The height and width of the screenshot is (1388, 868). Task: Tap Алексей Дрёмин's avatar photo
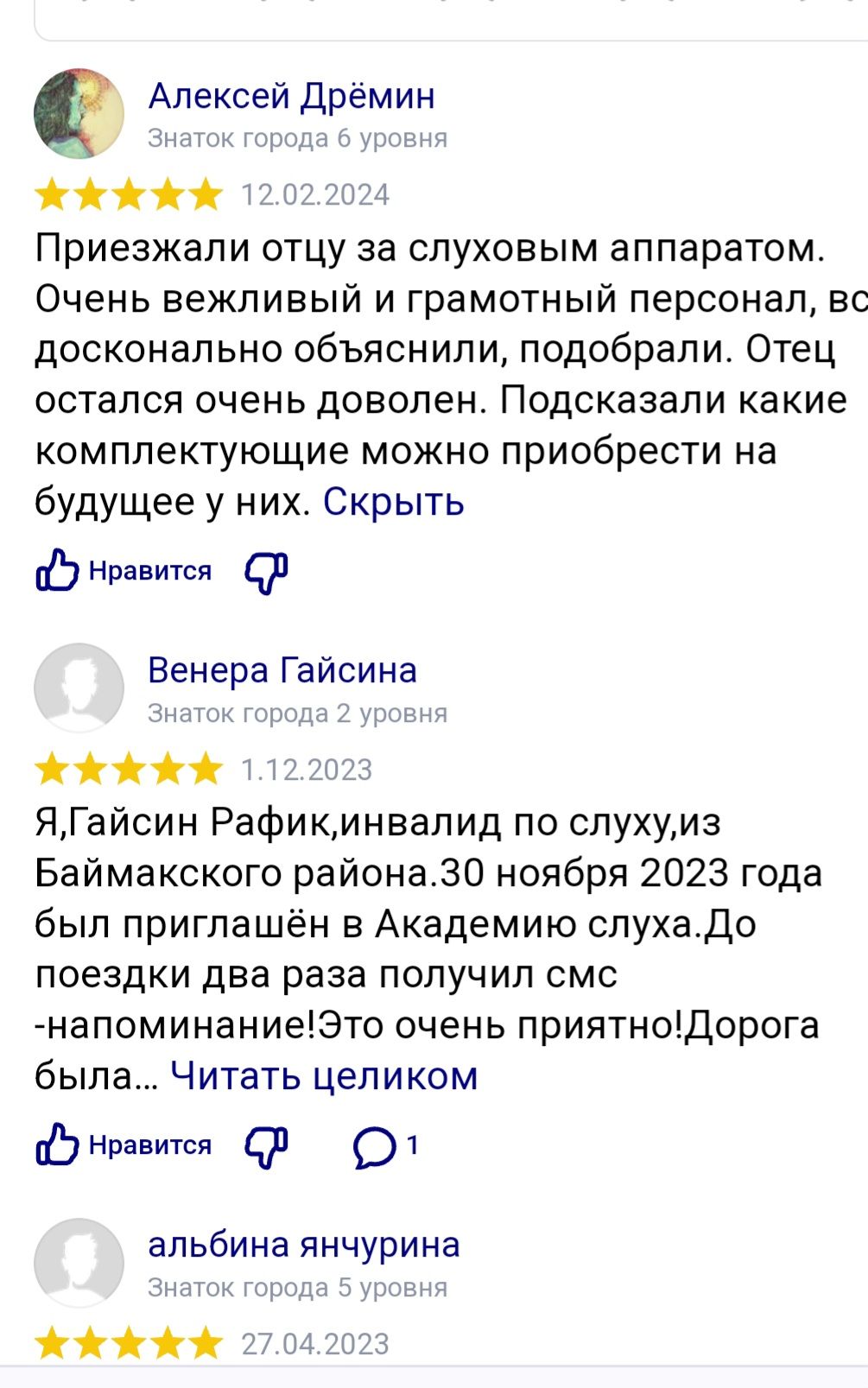(x=79, y=114)
